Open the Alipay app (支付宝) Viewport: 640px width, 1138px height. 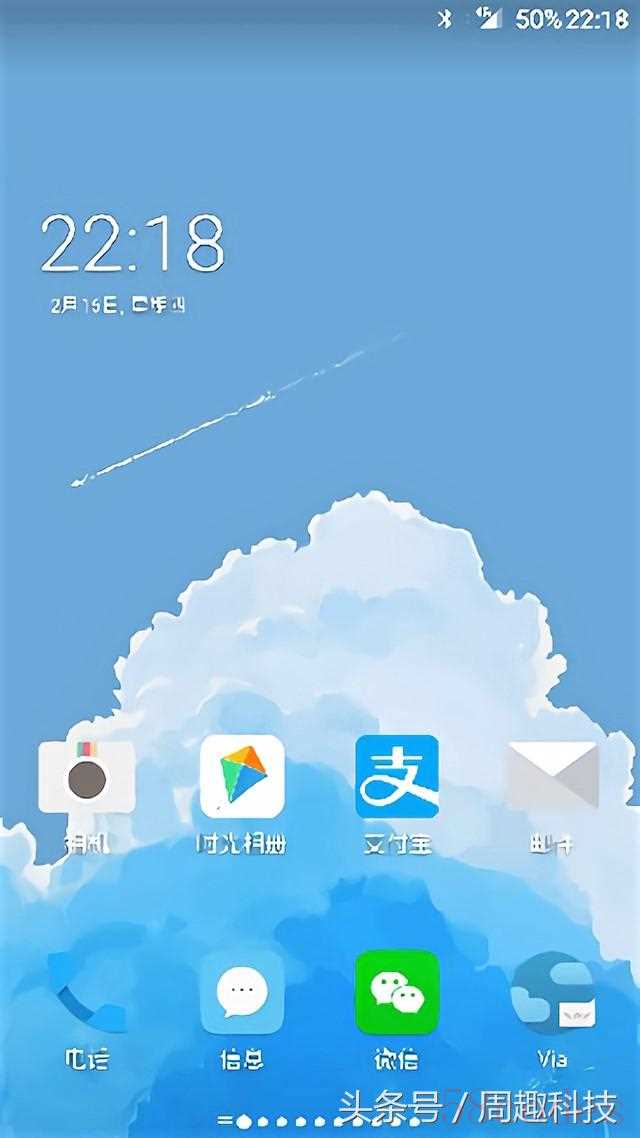pos(397,777)
